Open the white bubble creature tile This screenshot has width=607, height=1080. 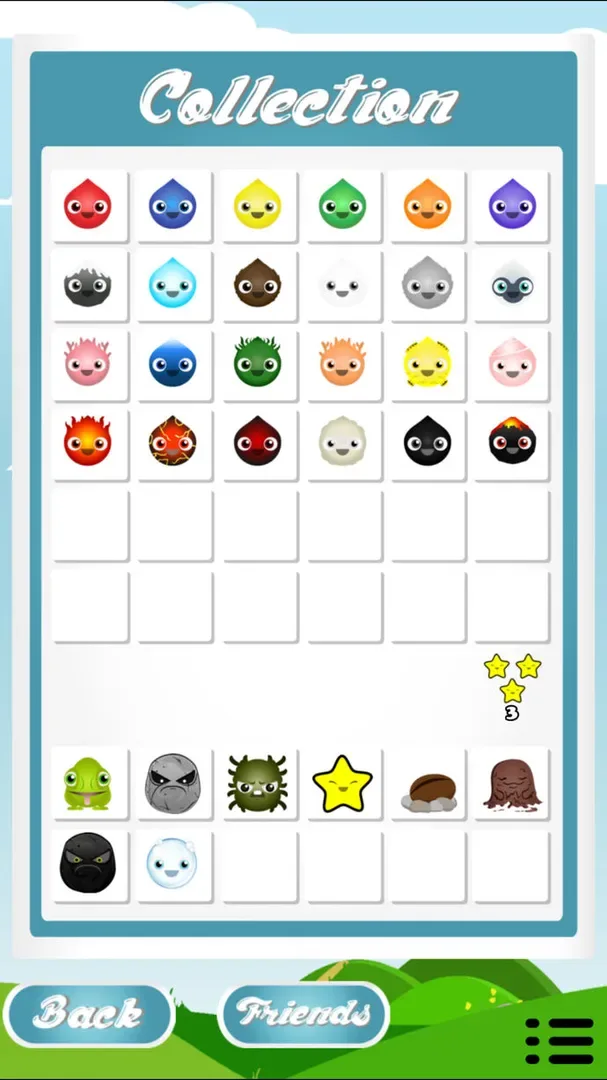(x=174, y=864)
